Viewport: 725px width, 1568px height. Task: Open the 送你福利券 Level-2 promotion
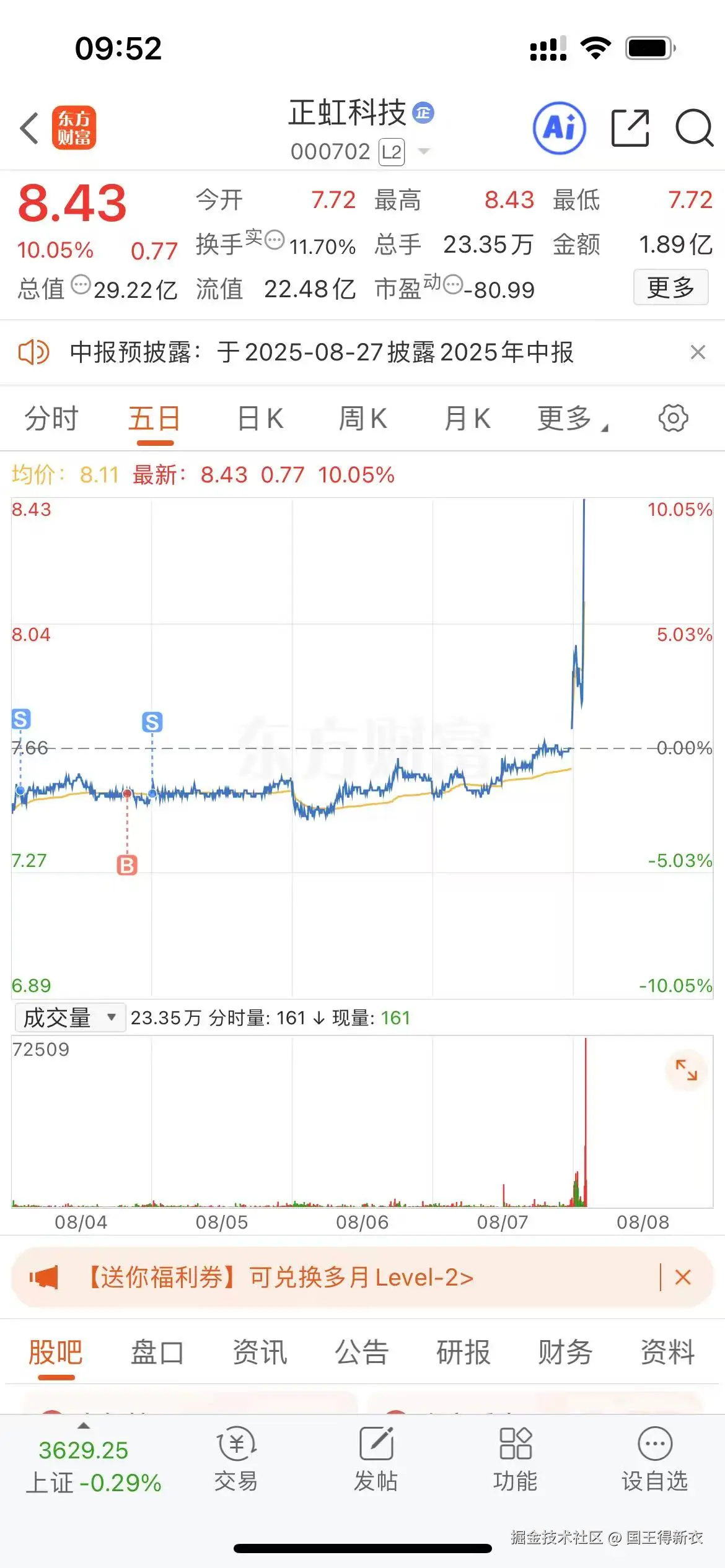(279, 1277)
